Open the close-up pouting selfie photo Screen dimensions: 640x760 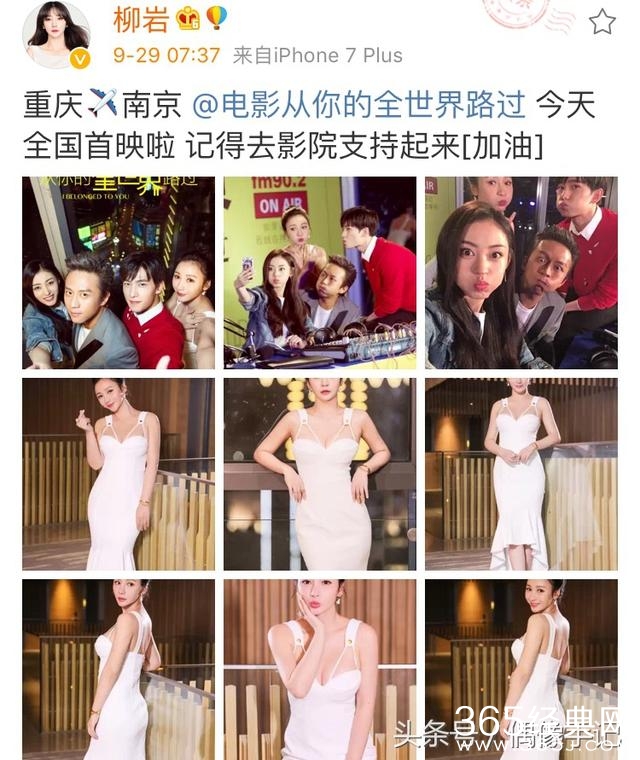521,273
